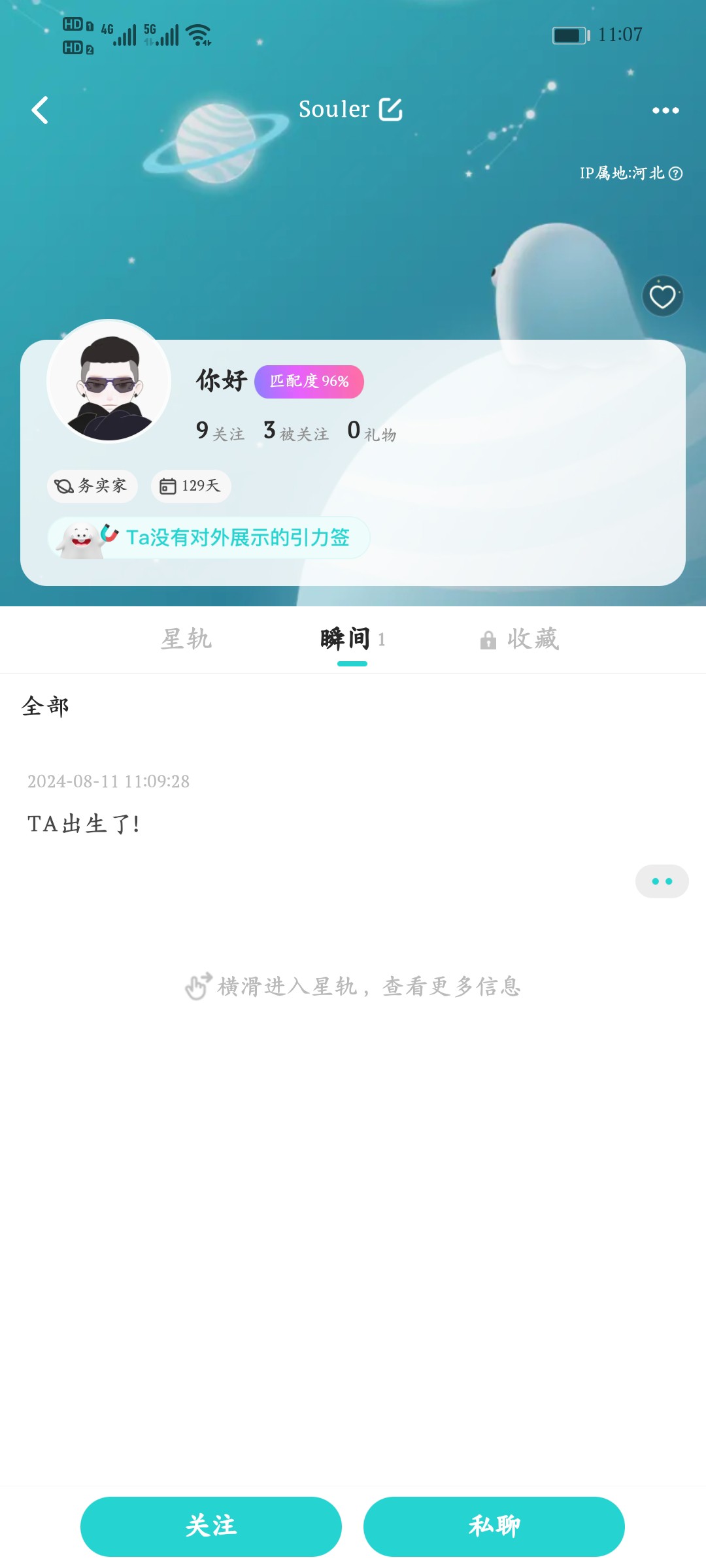The width and height of the screenshot is (706, 1568).
Task: Open the 0 礼物 gifts count
Action: click(x=372, y=431)
